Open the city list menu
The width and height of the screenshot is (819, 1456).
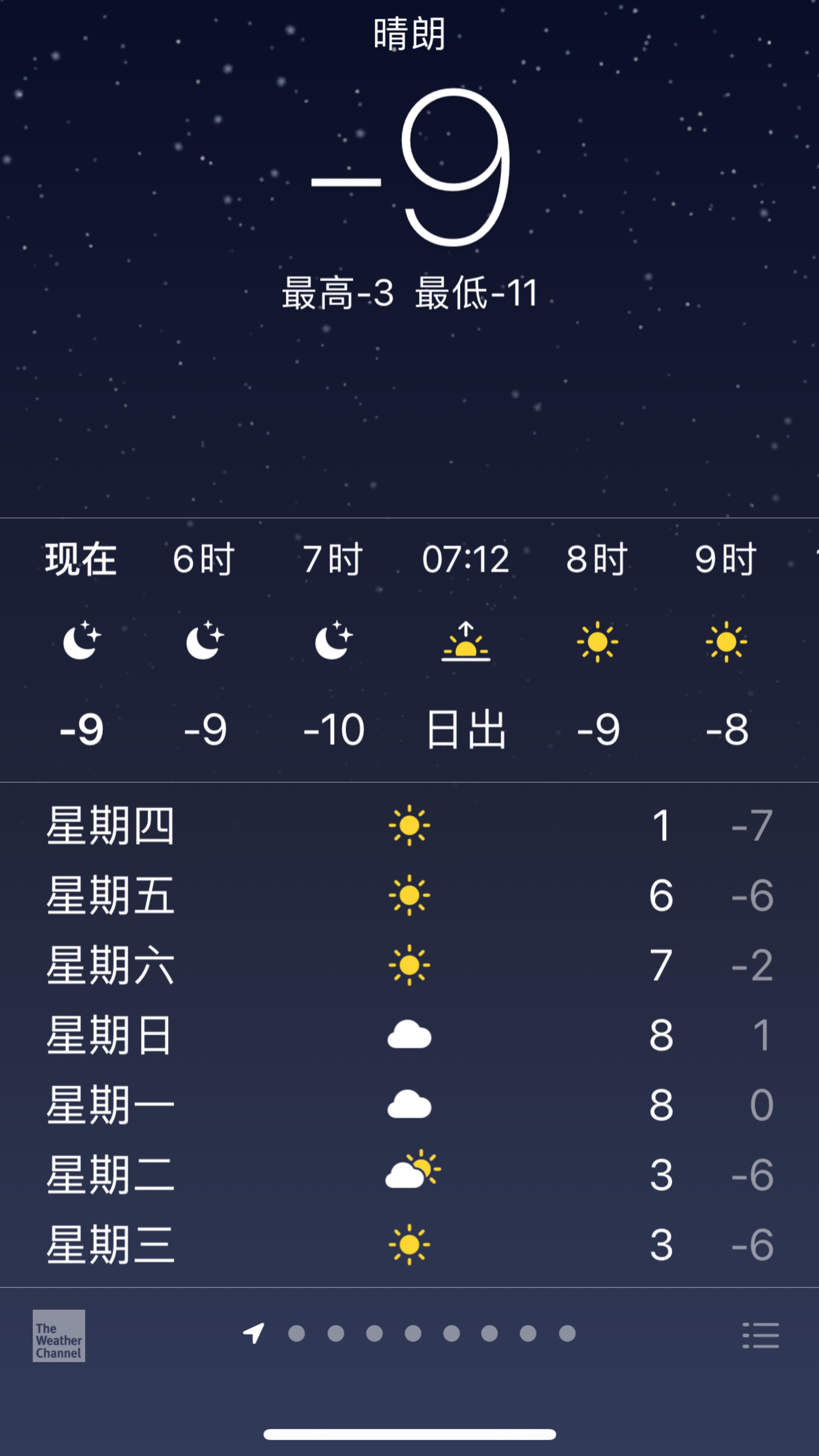click(x=760, y=1335)
